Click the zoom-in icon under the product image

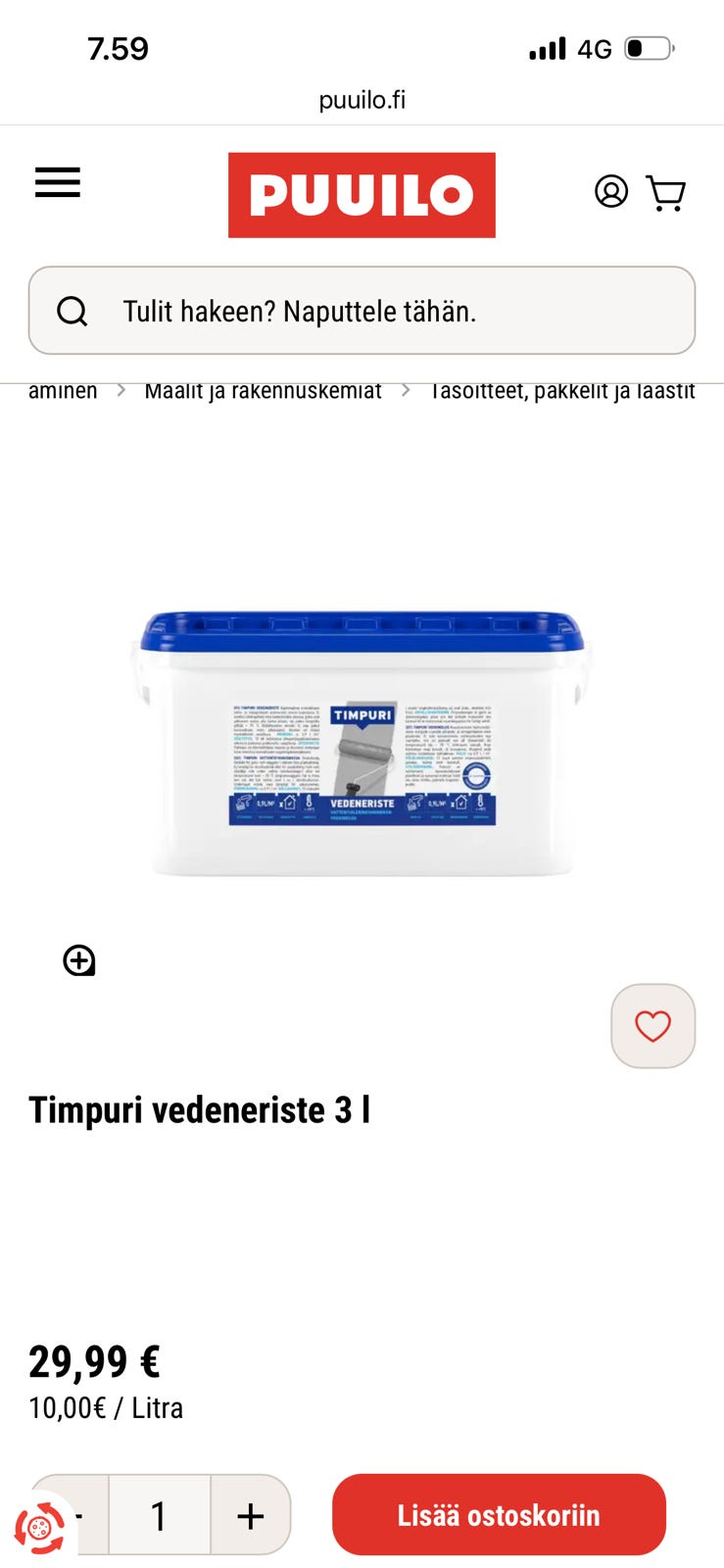click(78, 959)
